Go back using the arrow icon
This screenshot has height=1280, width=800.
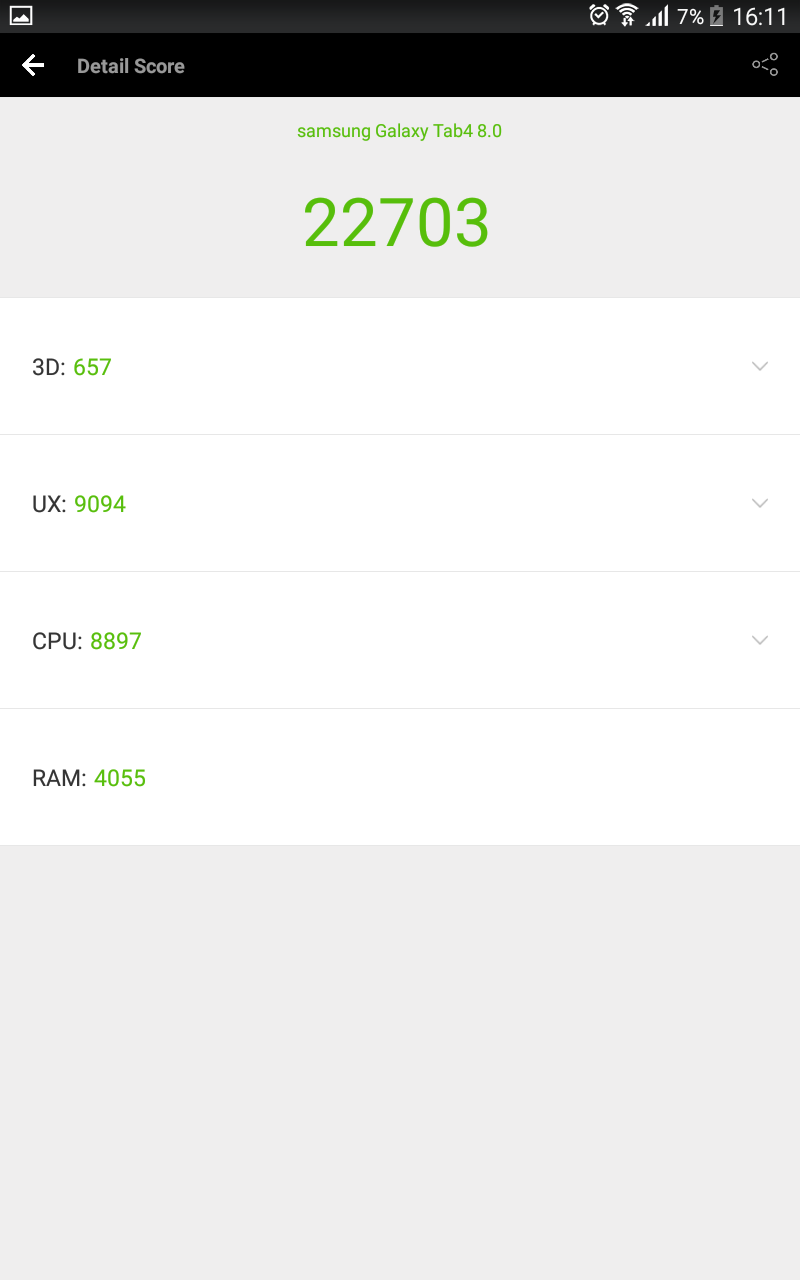point(33,66)
